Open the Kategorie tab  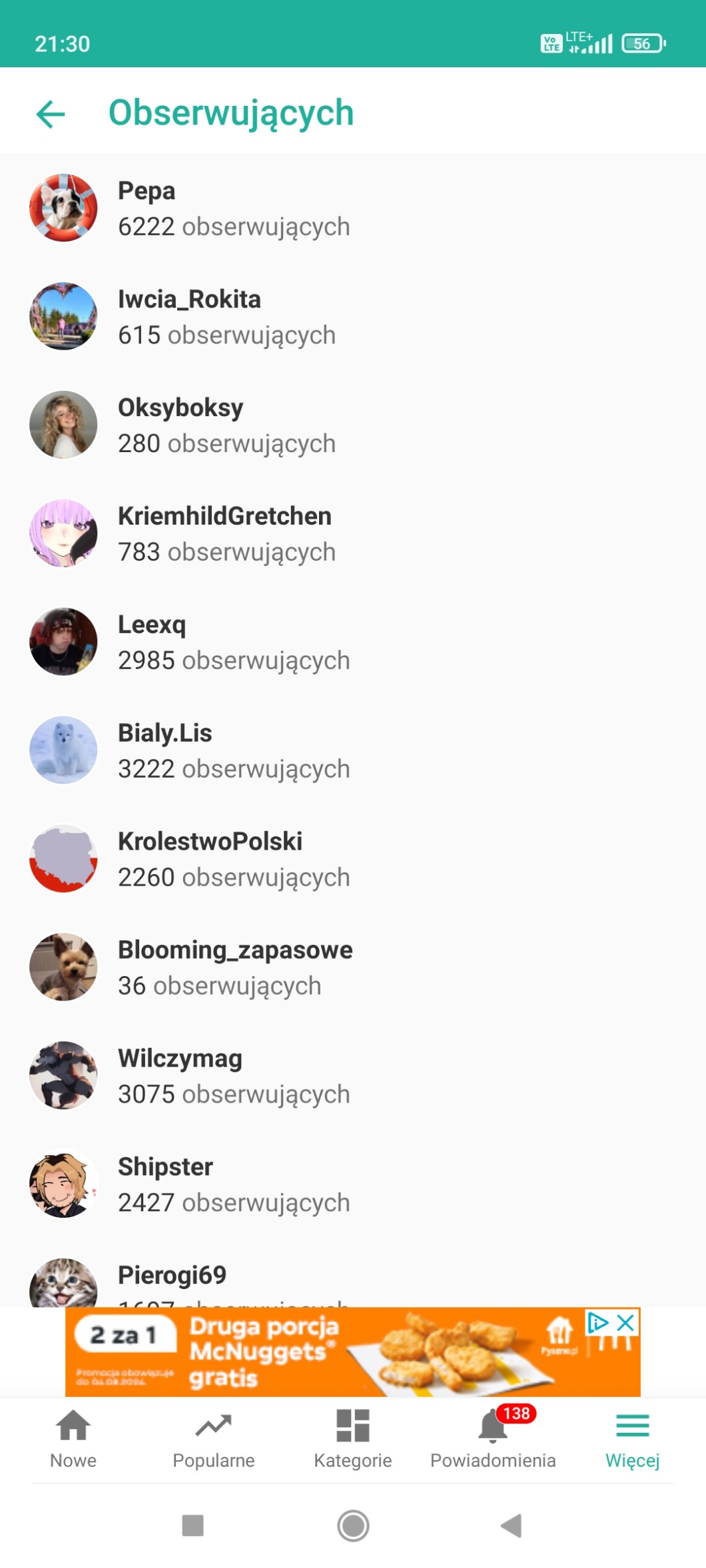click(353, 1439)
